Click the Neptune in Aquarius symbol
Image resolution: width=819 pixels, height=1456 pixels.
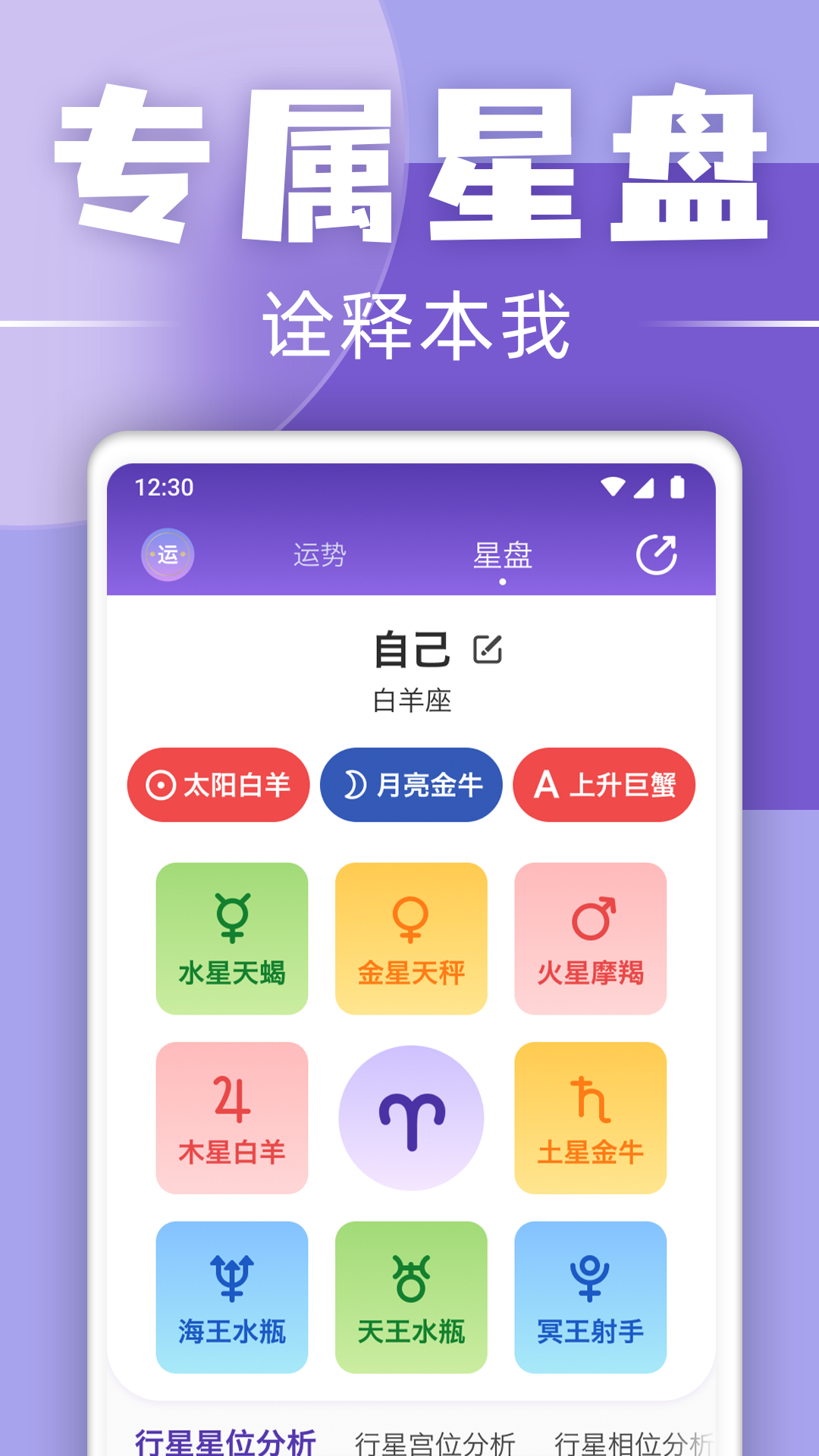tap(232, 1297)
